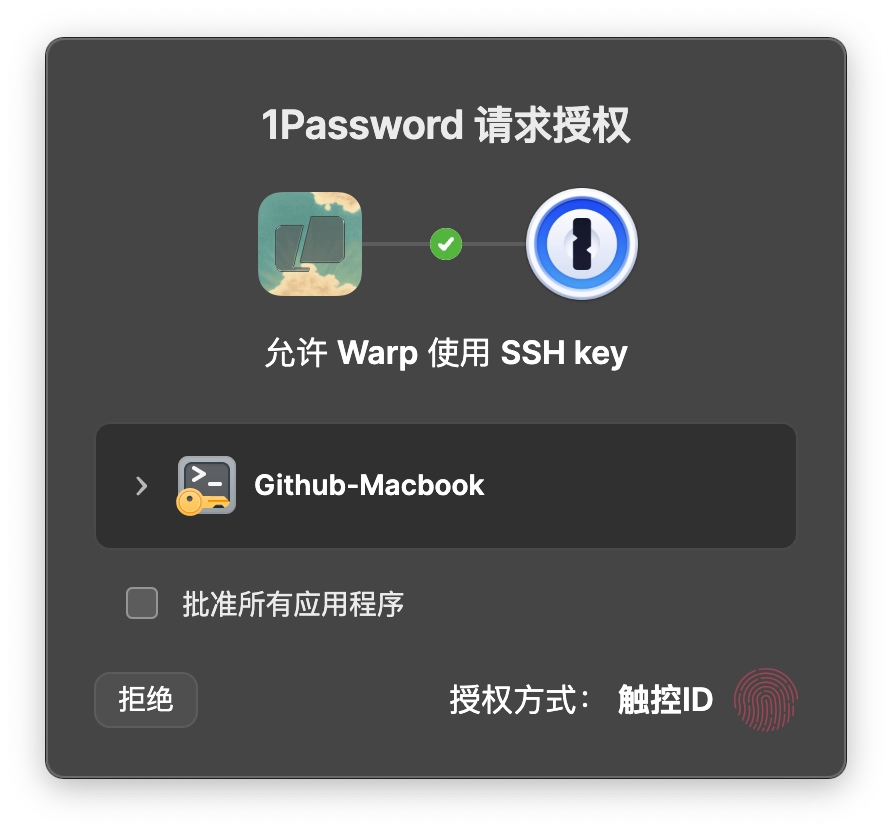Tap the 拒绝 button to deny authorization
This screenshot has height=832, width=892.
coord(146,700)
